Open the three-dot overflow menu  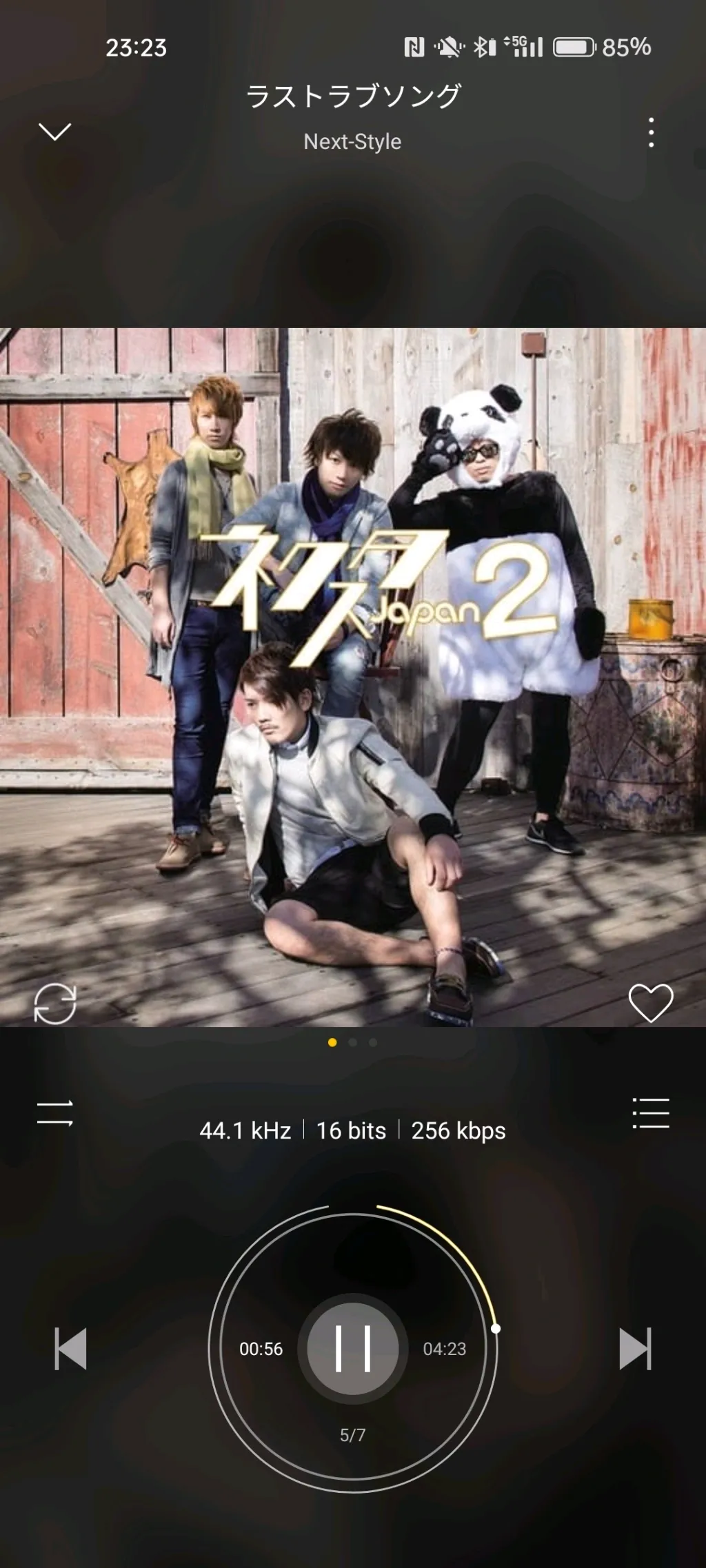pyautogui.click(x=651, y=132)
